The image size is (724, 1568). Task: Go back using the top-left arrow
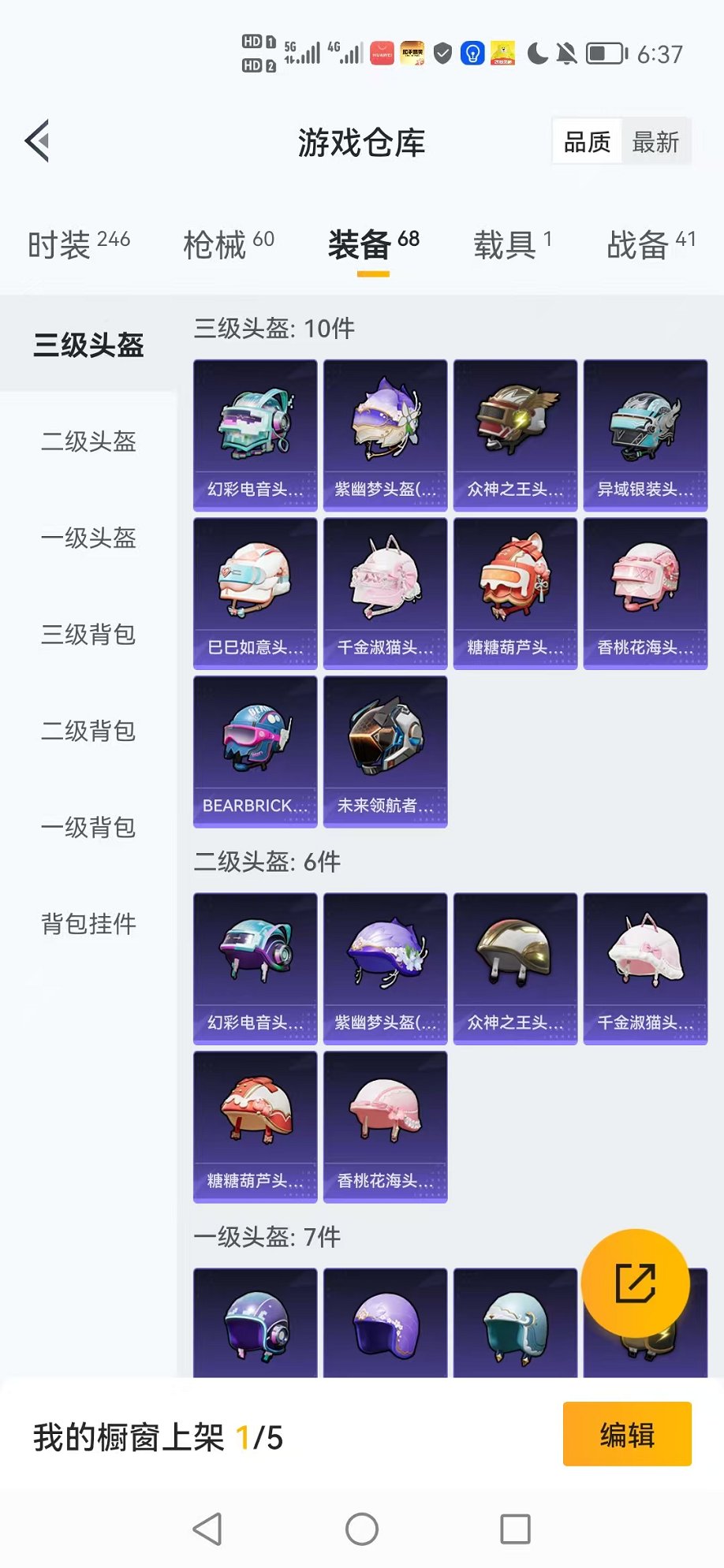pyautogui.click(x=38, y=141)
